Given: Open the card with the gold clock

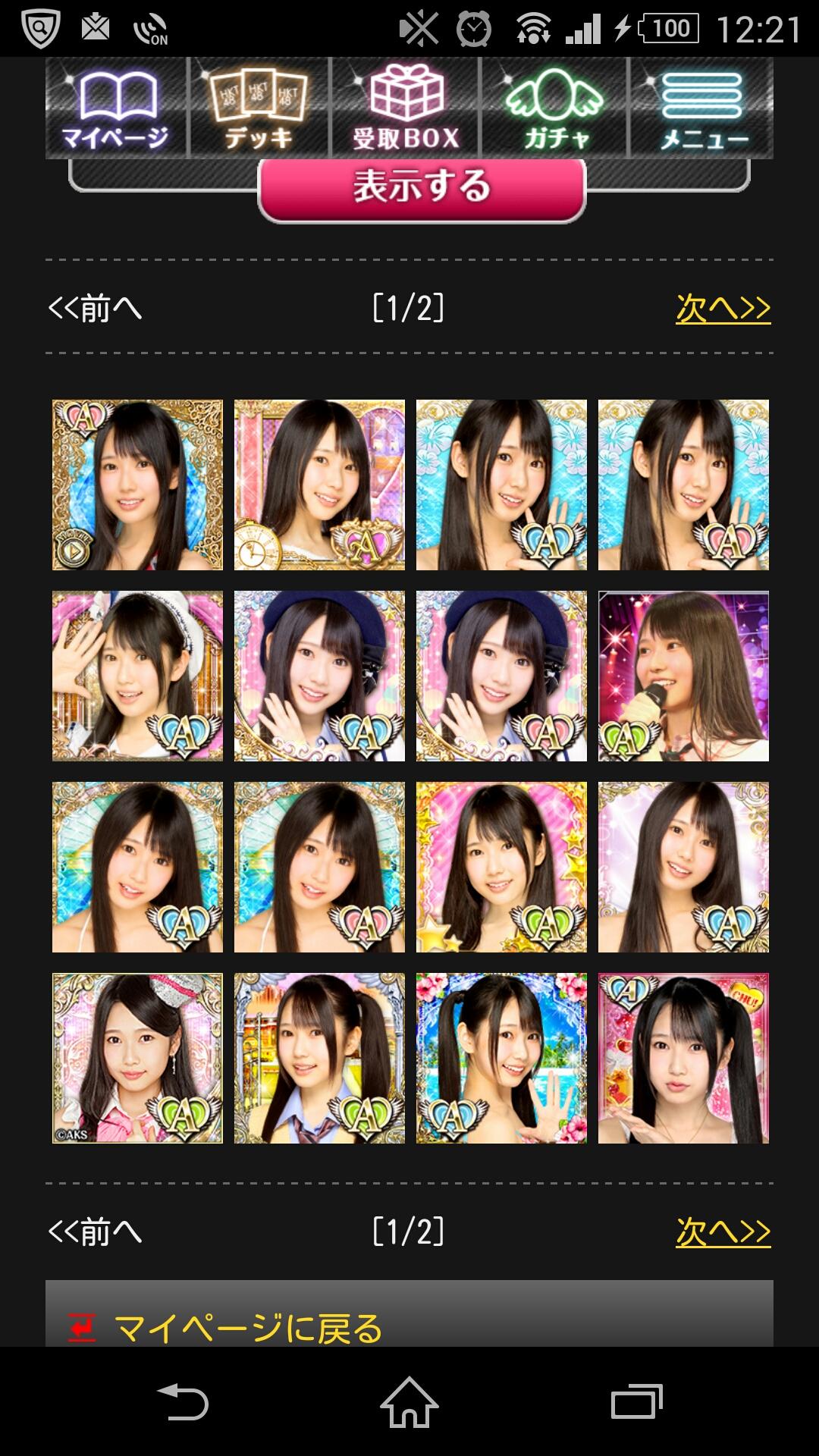Looking at the screenshot, I should tap(319, 485).
